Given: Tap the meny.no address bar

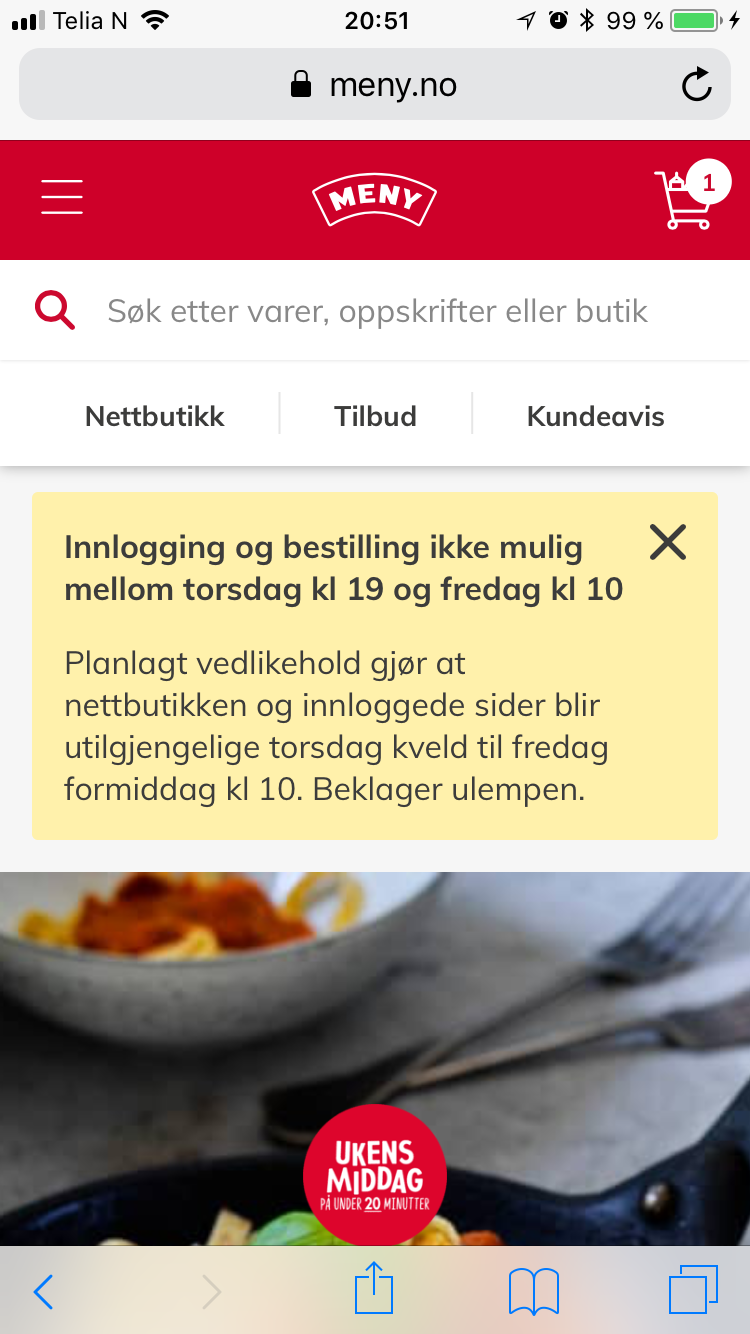Looking at the screenshot, I should [375, 85].
